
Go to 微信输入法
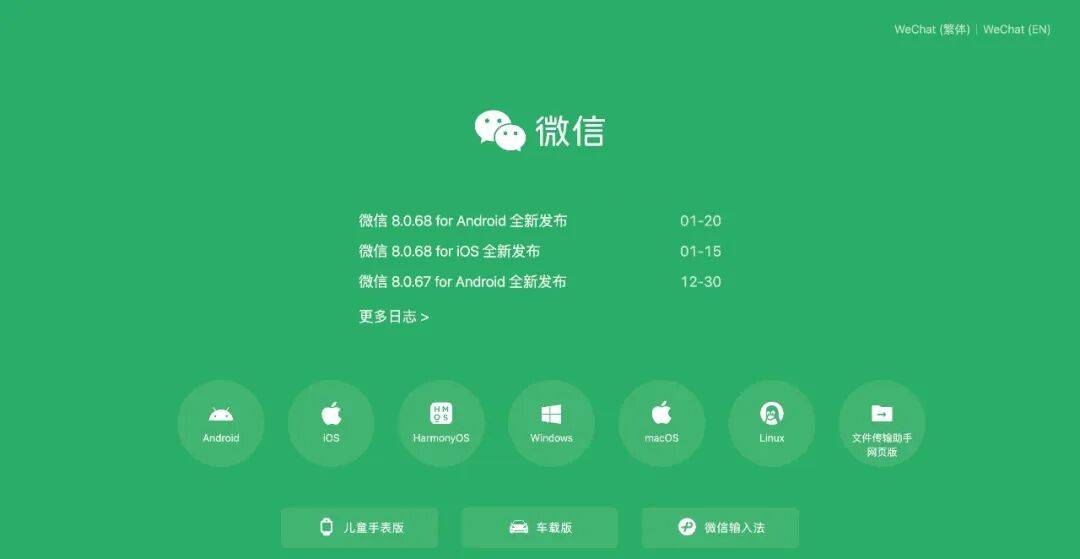tap(720, 527)
